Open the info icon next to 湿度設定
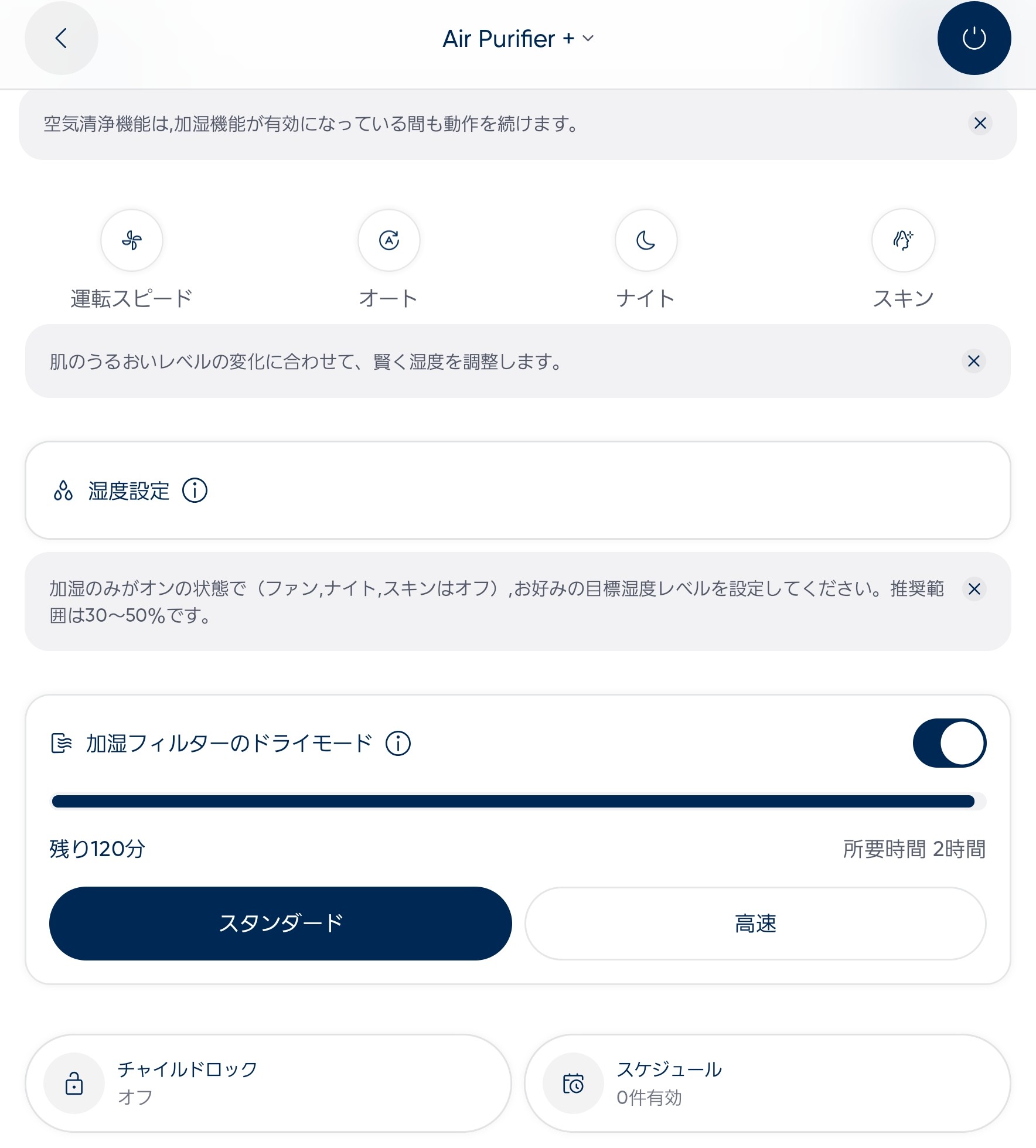Viewport: 1036px width, 1148px height. pyautogui.click(x=195, y=490)
